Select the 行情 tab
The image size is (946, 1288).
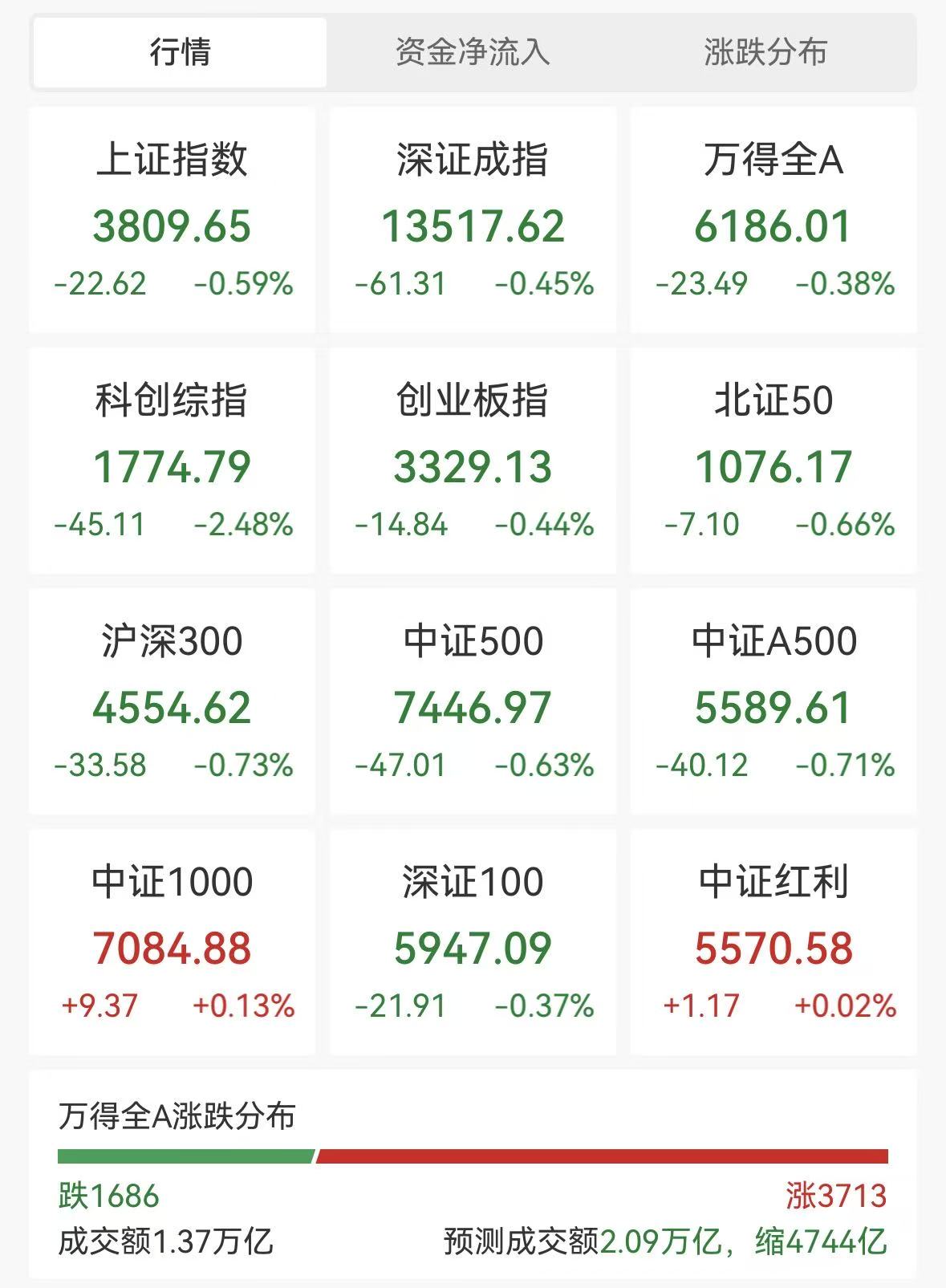pos(180,52)
